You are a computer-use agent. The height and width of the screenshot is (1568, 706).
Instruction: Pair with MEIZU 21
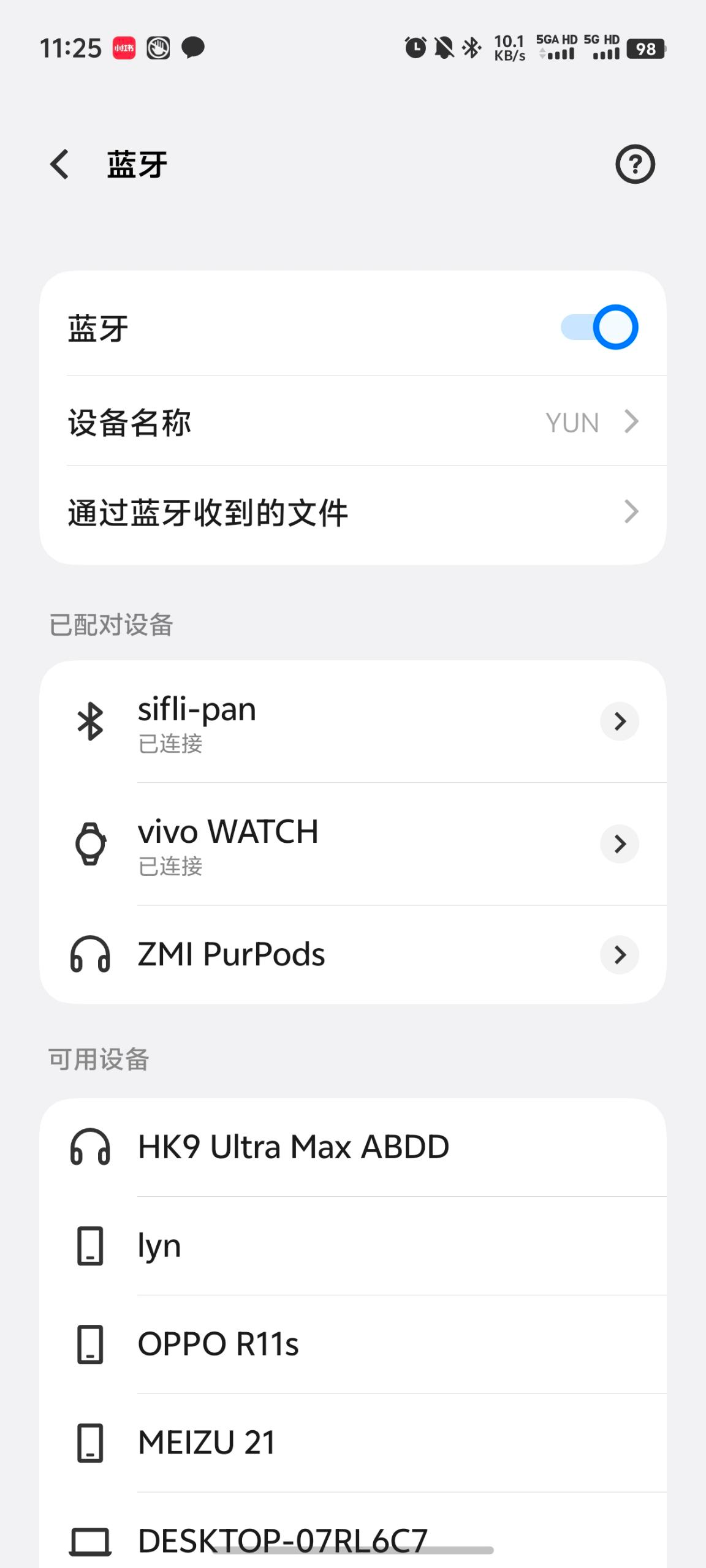pos(353,1443)
